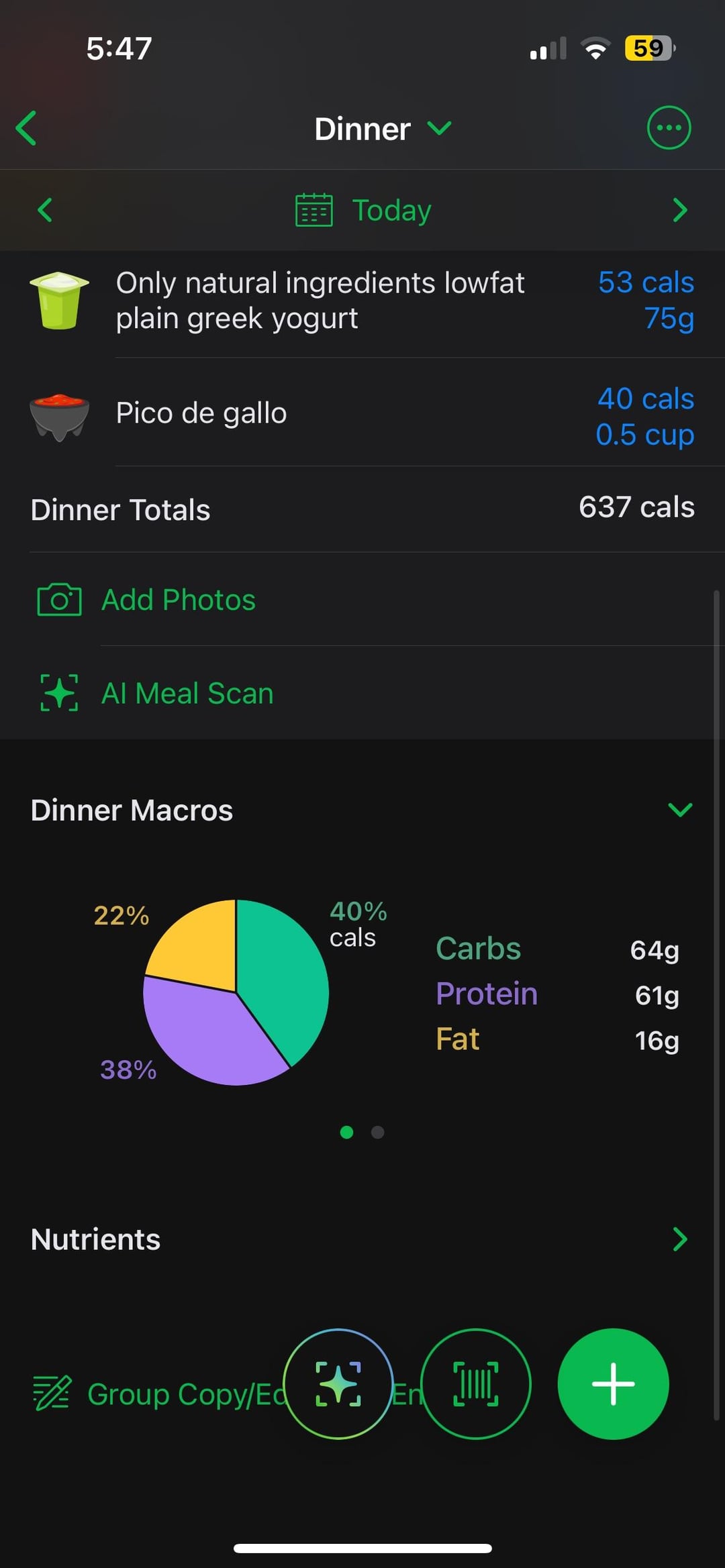
Task: Open the more options menu
Action: 668,128
